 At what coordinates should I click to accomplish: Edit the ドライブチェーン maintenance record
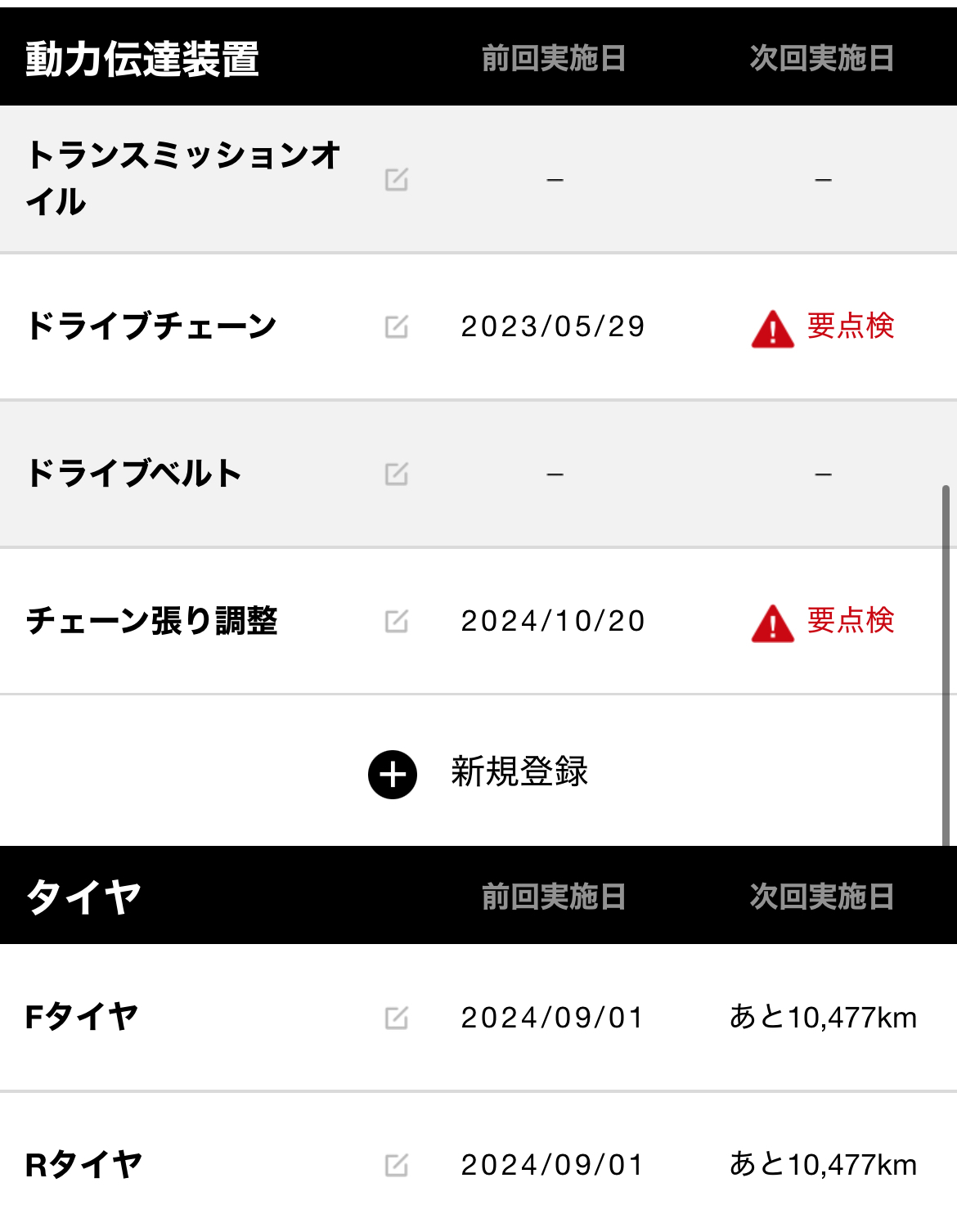tap(397, 326)
